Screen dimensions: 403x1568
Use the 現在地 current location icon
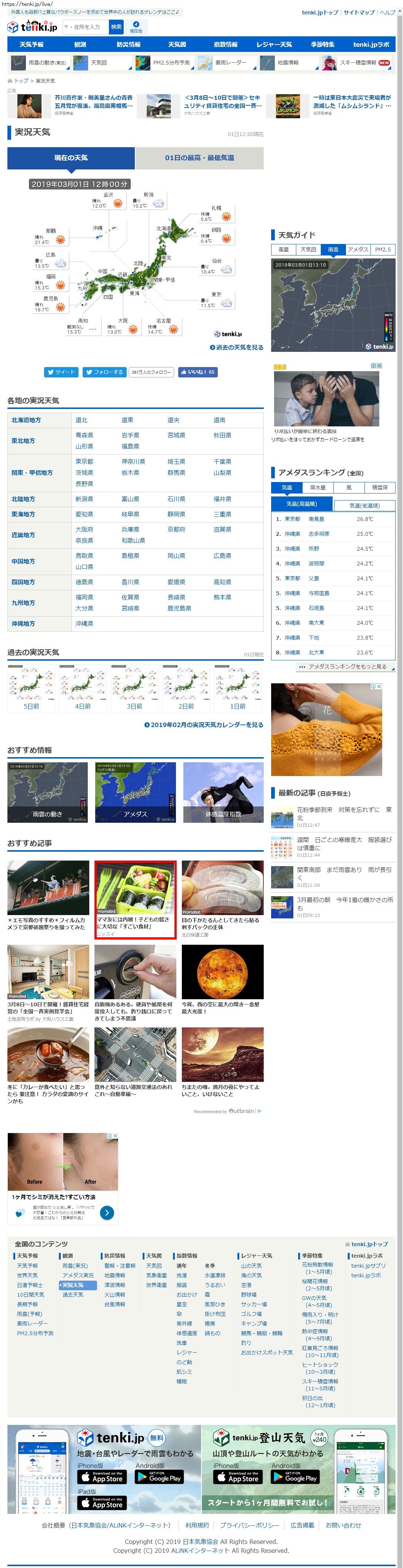[136, 27]
